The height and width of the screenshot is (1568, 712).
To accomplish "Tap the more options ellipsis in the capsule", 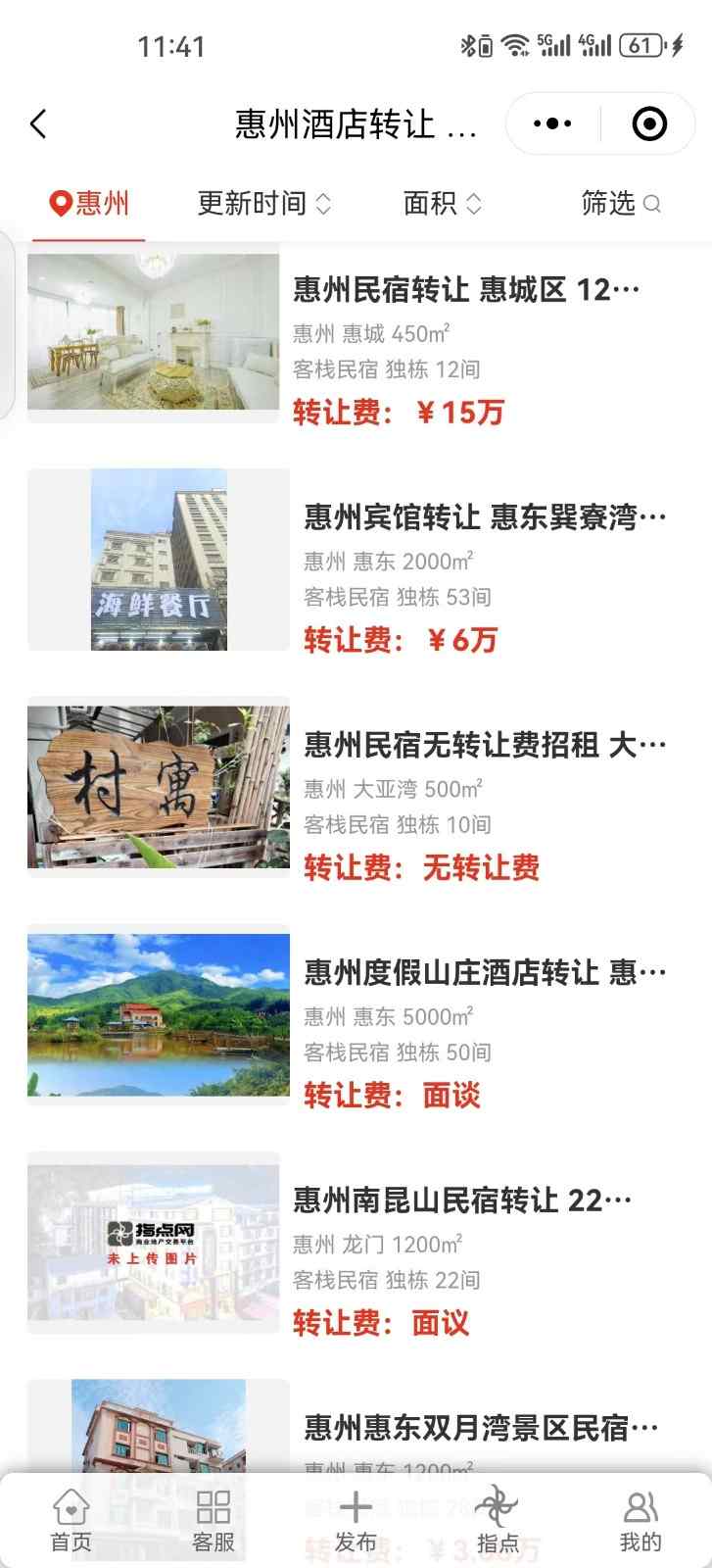I will click(554, 124).
